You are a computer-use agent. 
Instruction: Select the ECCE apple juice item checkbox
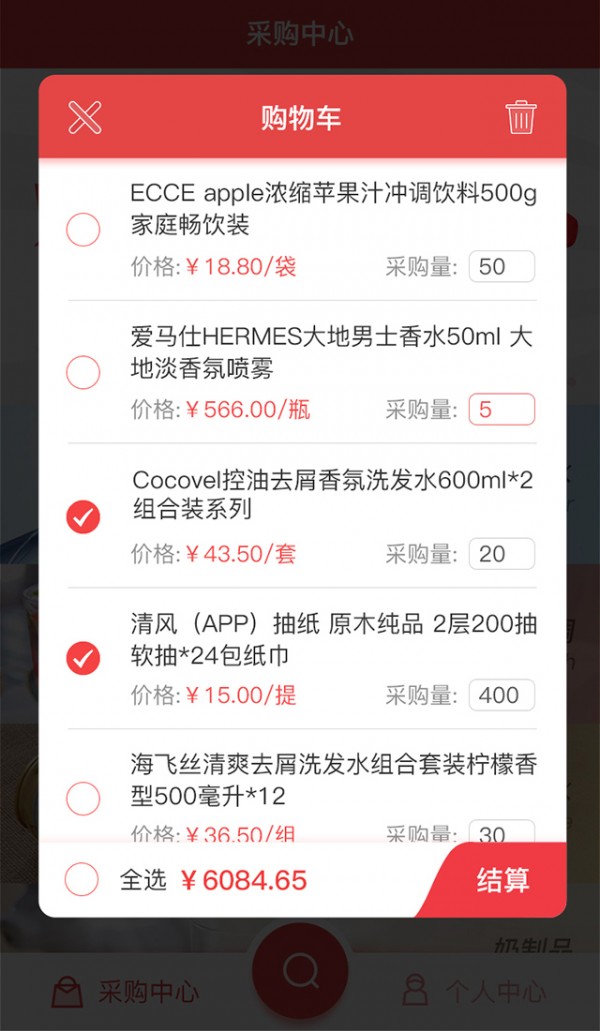[83, 230]
